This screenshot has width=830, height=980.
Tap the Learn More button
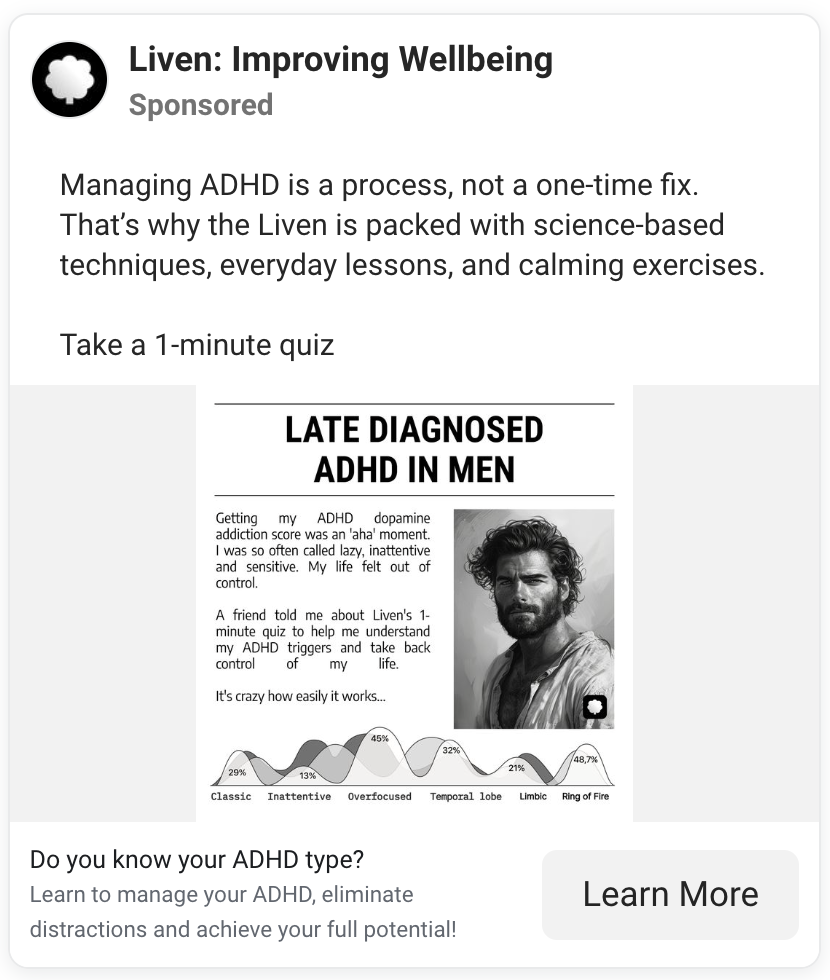pos(670,894)
